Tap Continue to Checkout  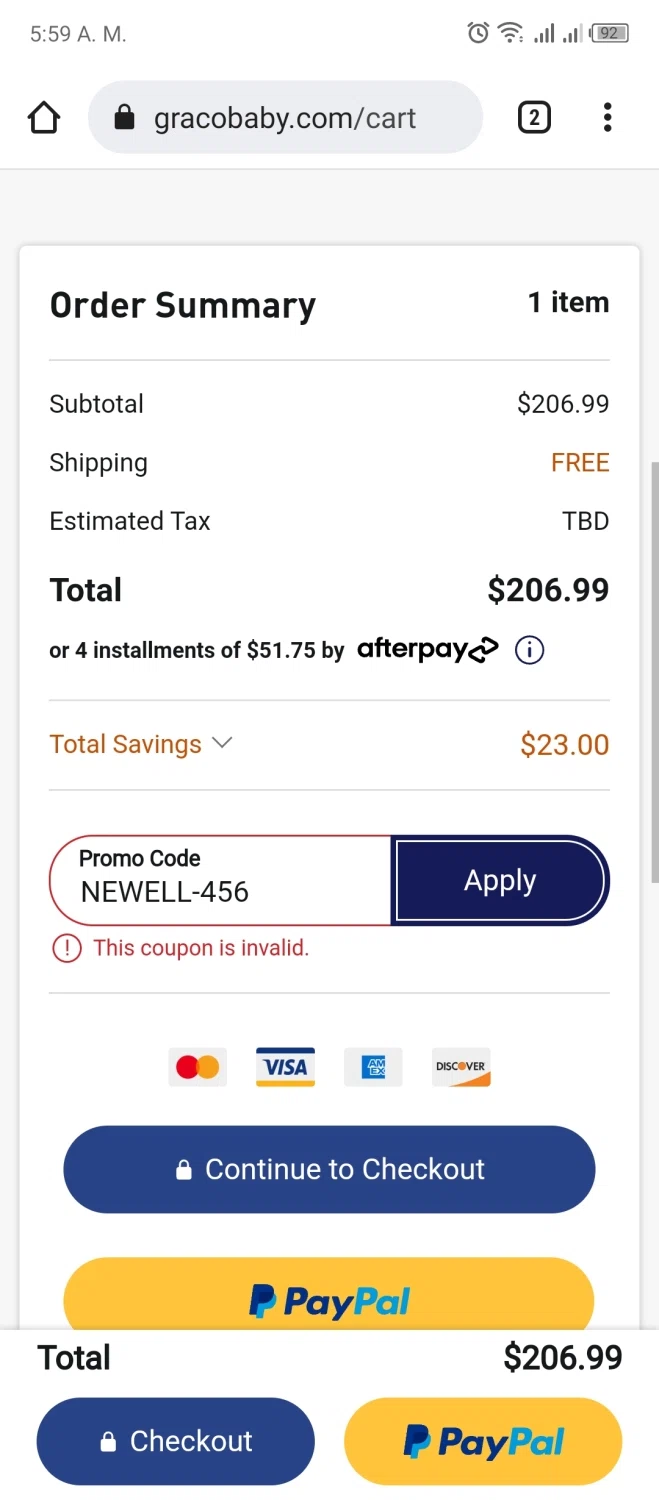tap(329, 1169)
